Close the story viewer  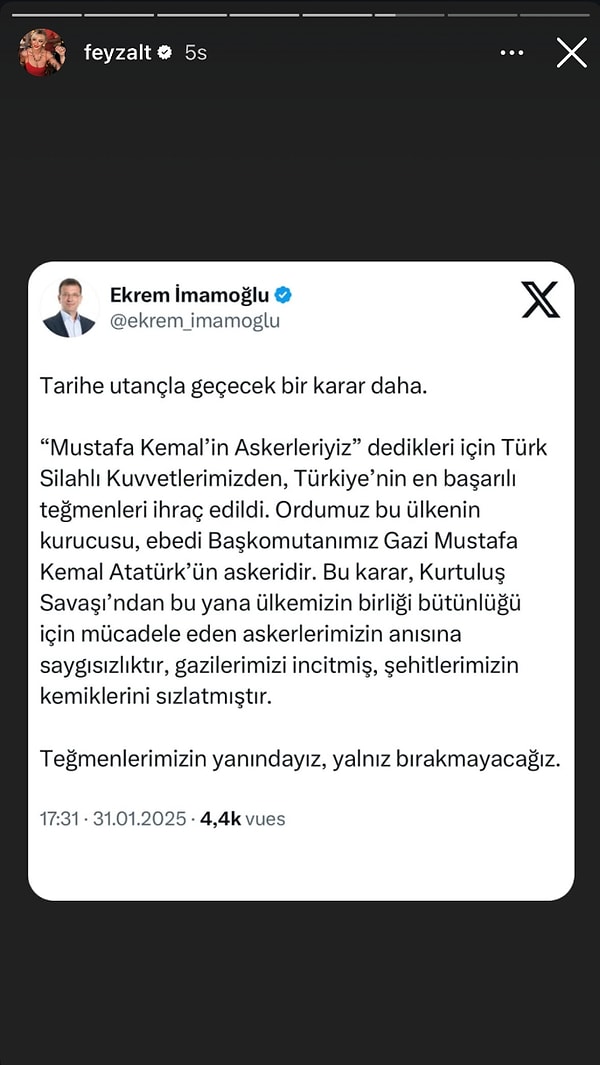(571, 53)
